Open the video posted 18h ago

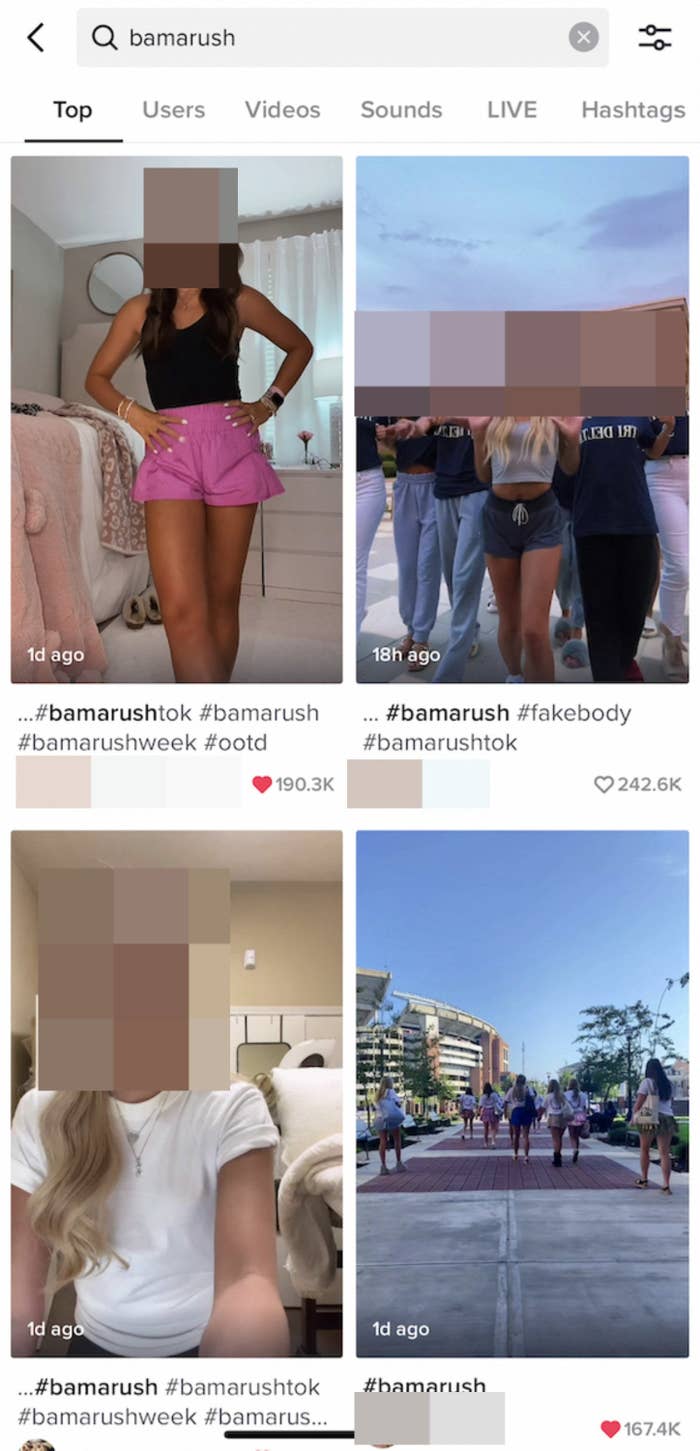point(522,419)
